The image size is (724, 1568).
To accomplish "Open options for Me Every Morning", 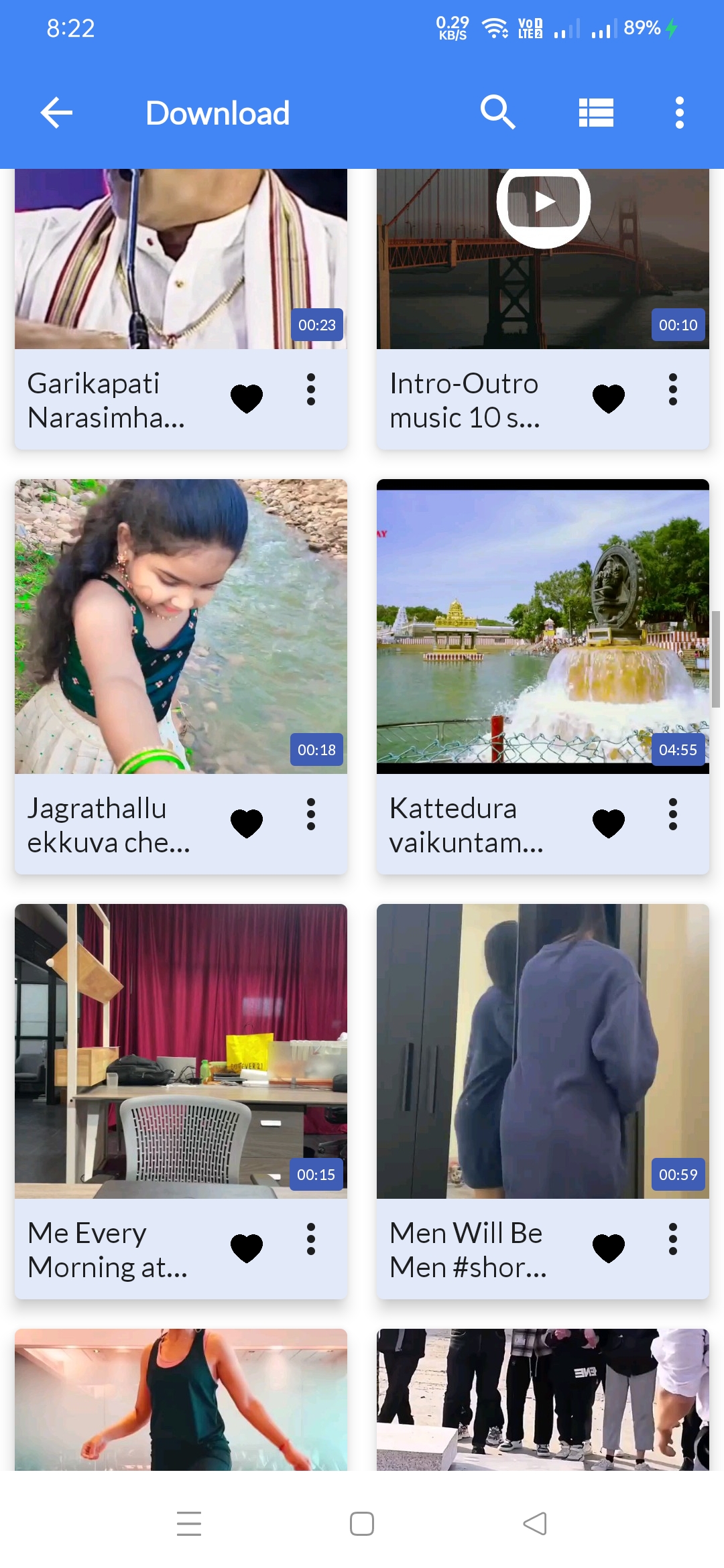I will [x=311, y=1240].
